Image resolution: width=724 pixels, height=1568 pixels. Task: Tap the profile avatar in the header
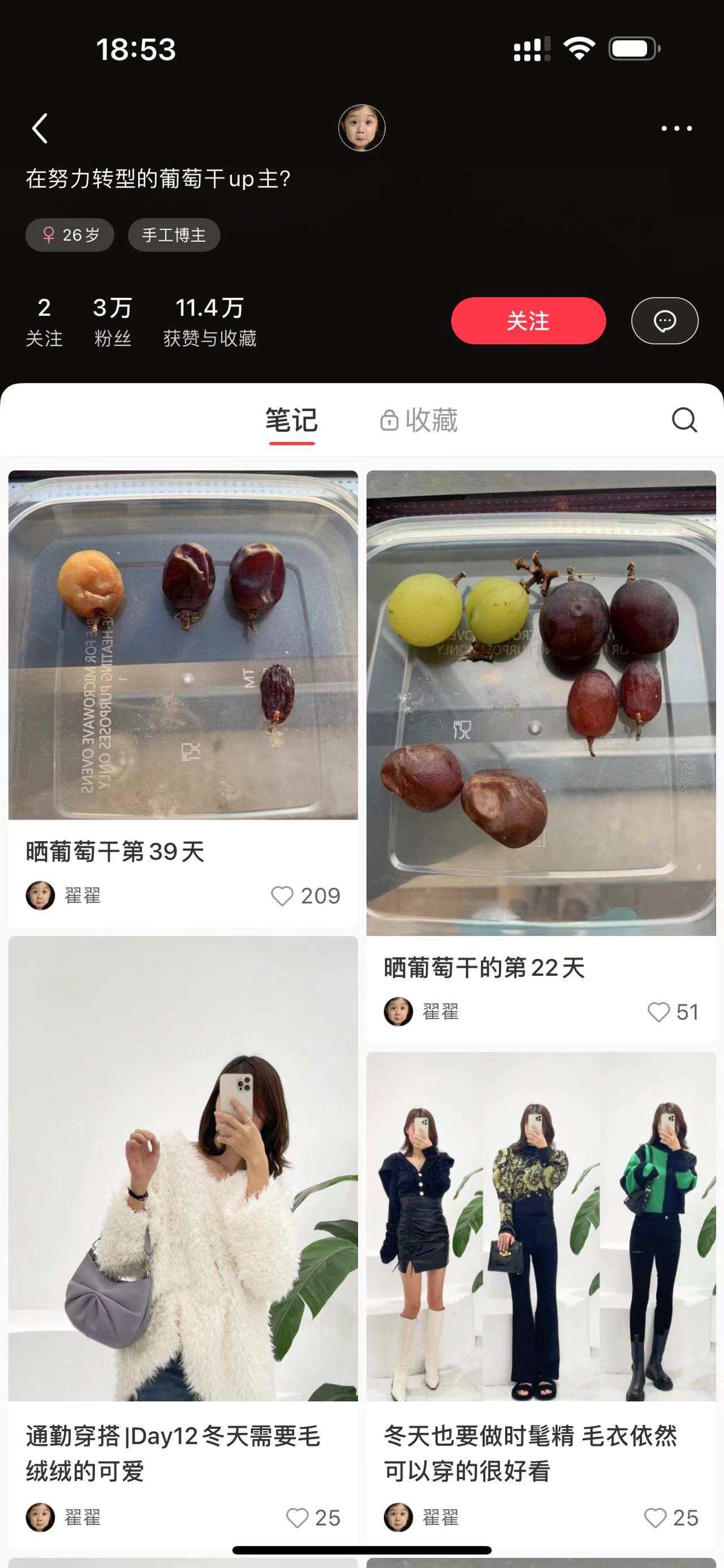click(361, 128)
